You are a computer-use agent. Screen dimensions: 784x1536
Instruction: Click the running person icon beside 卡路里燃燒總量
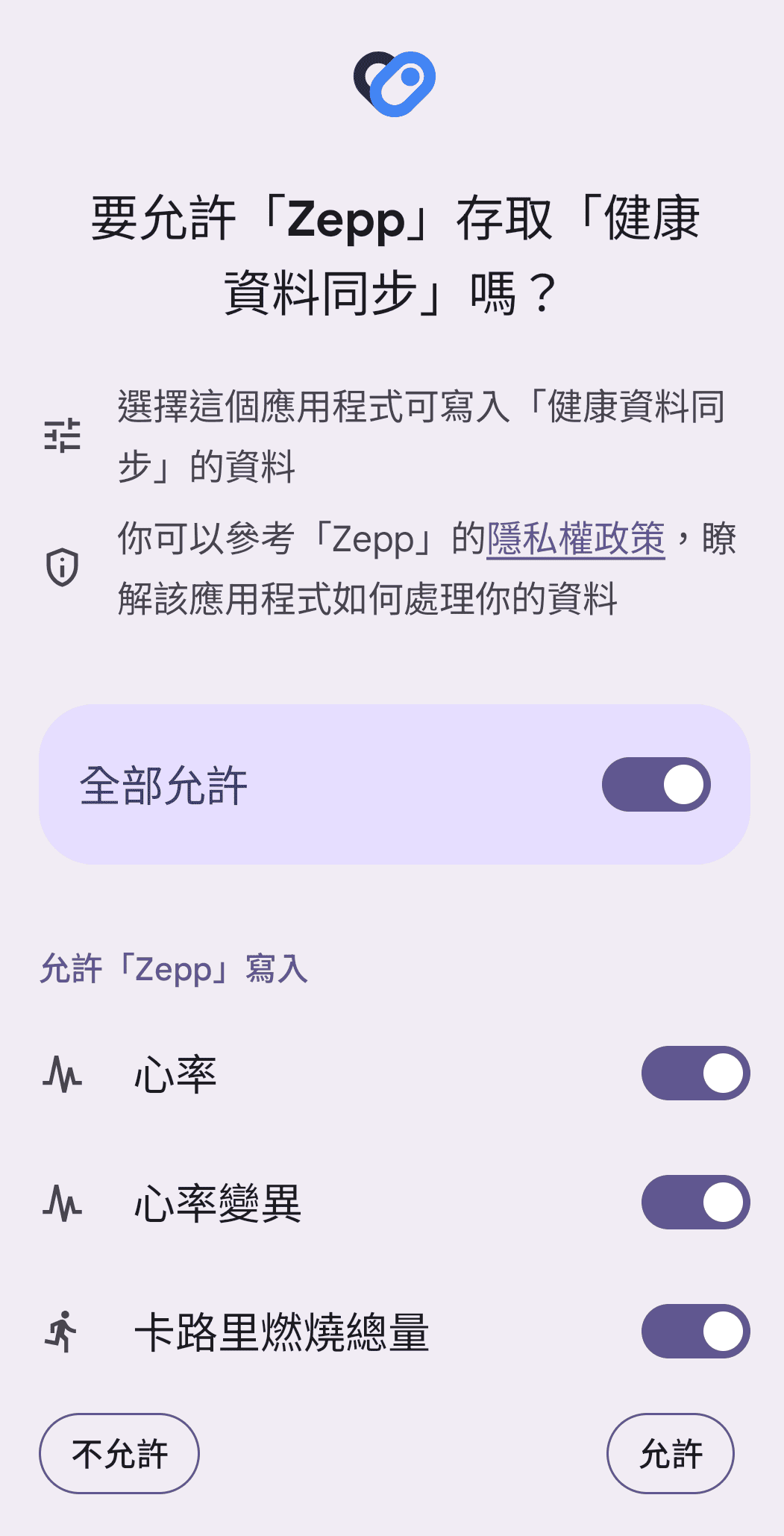point(63,1332)
